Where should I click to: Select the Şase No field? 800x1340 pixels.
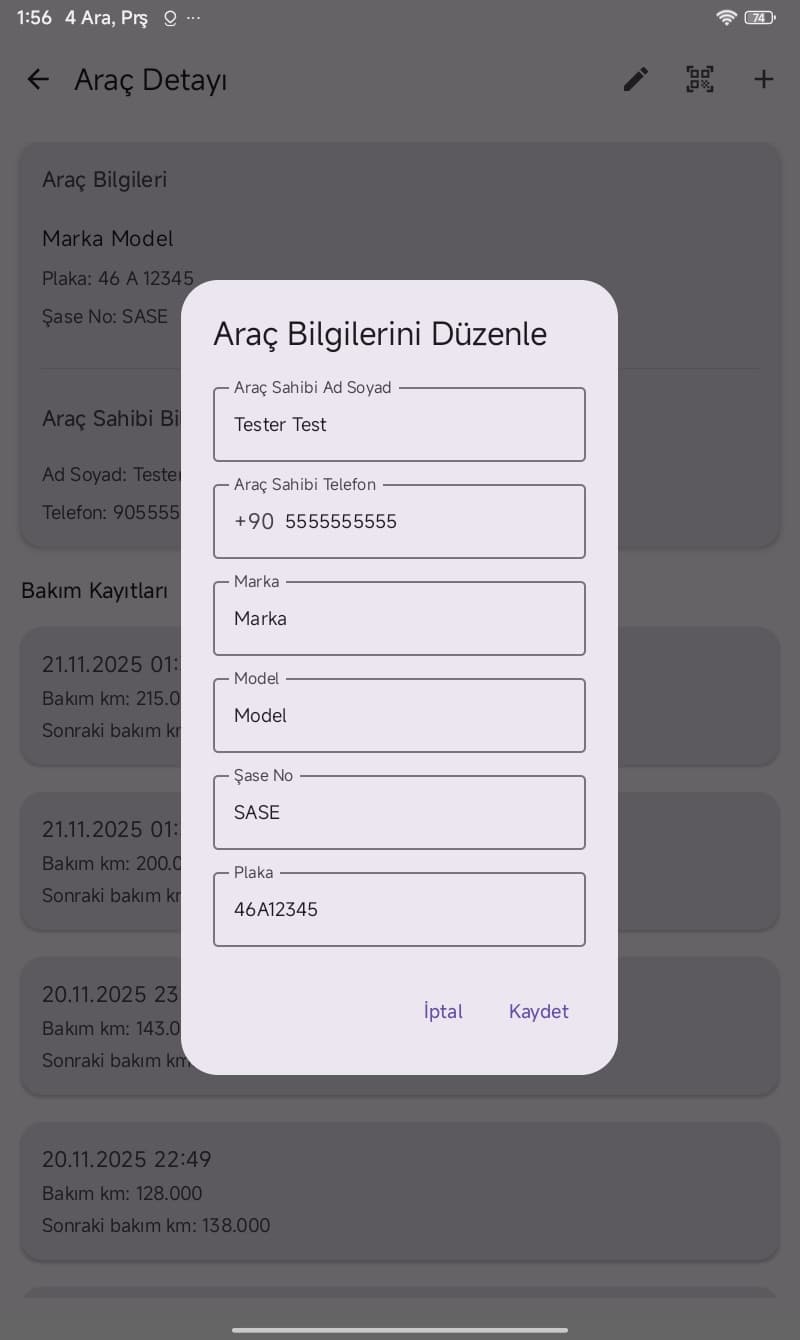point(399,812)
